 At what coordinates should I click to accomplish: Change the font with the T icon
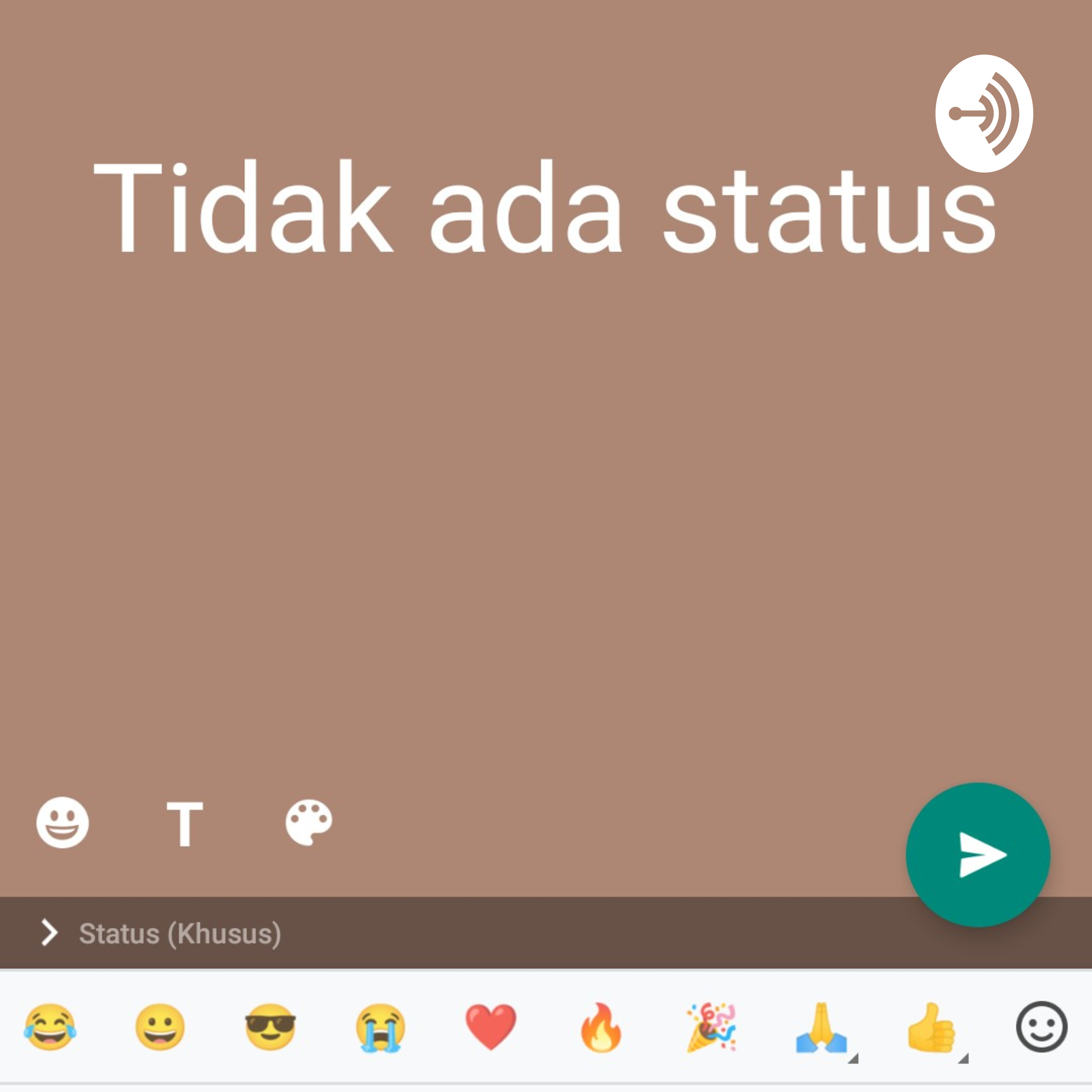tap(184, 824)
